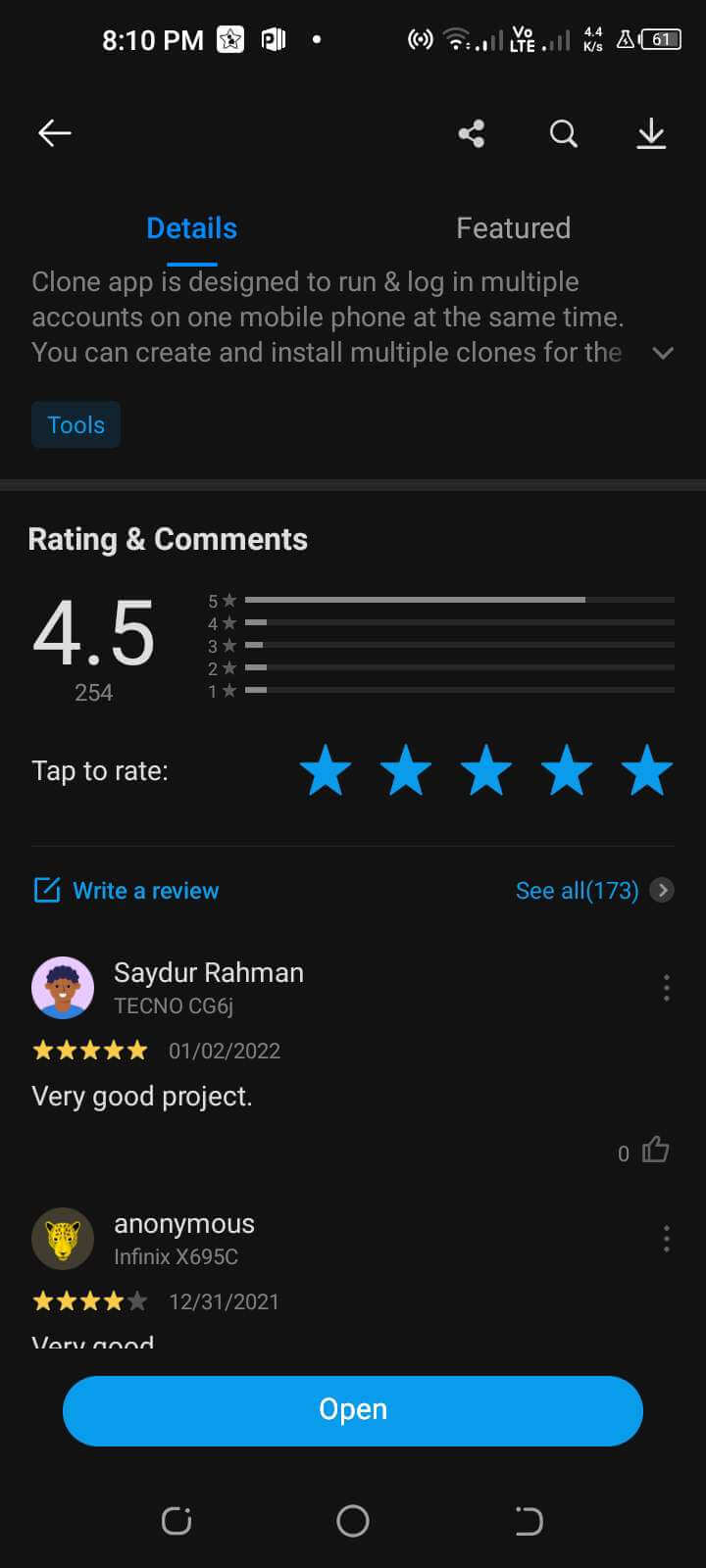Open options for Saydur Rahman's review

click(x=667, y=988)
